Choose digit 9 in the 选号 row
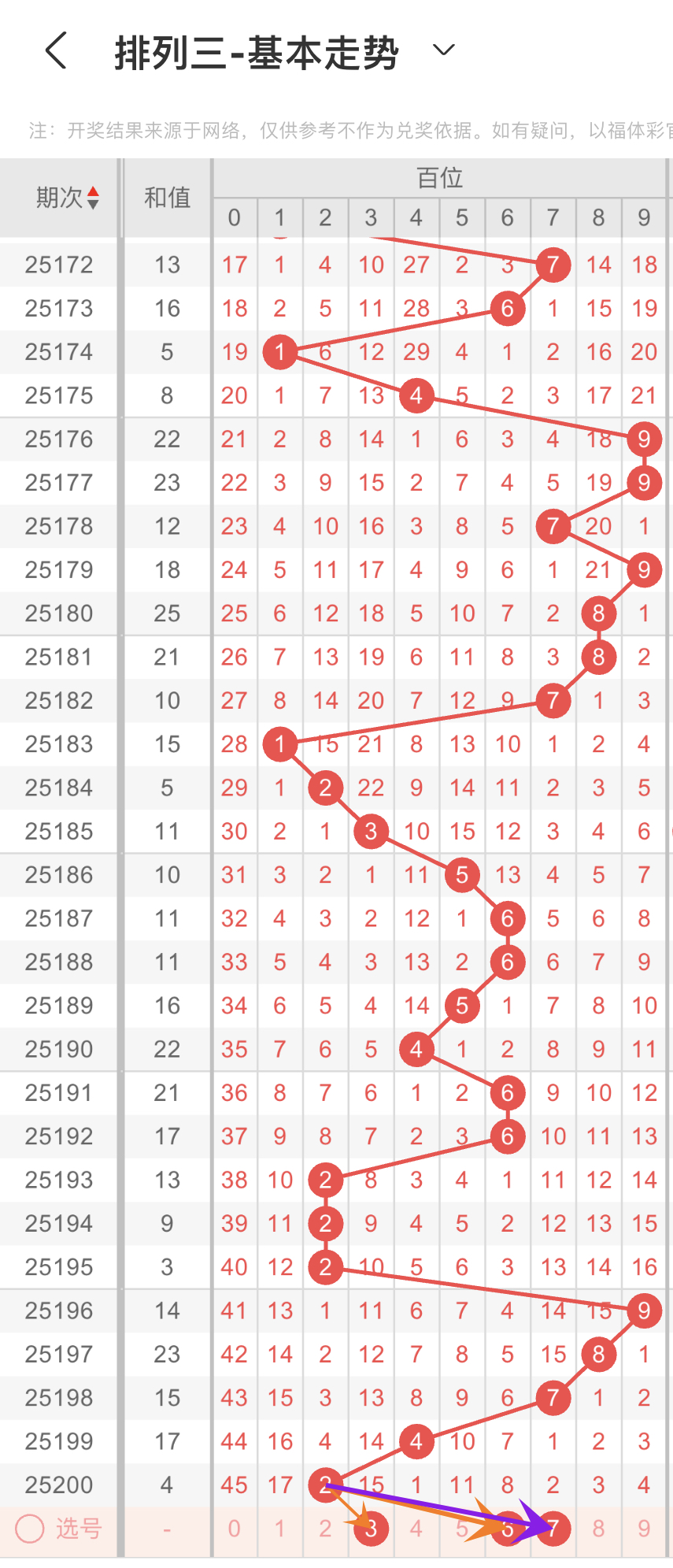673x1568 pixels. tap(644, 1529)
